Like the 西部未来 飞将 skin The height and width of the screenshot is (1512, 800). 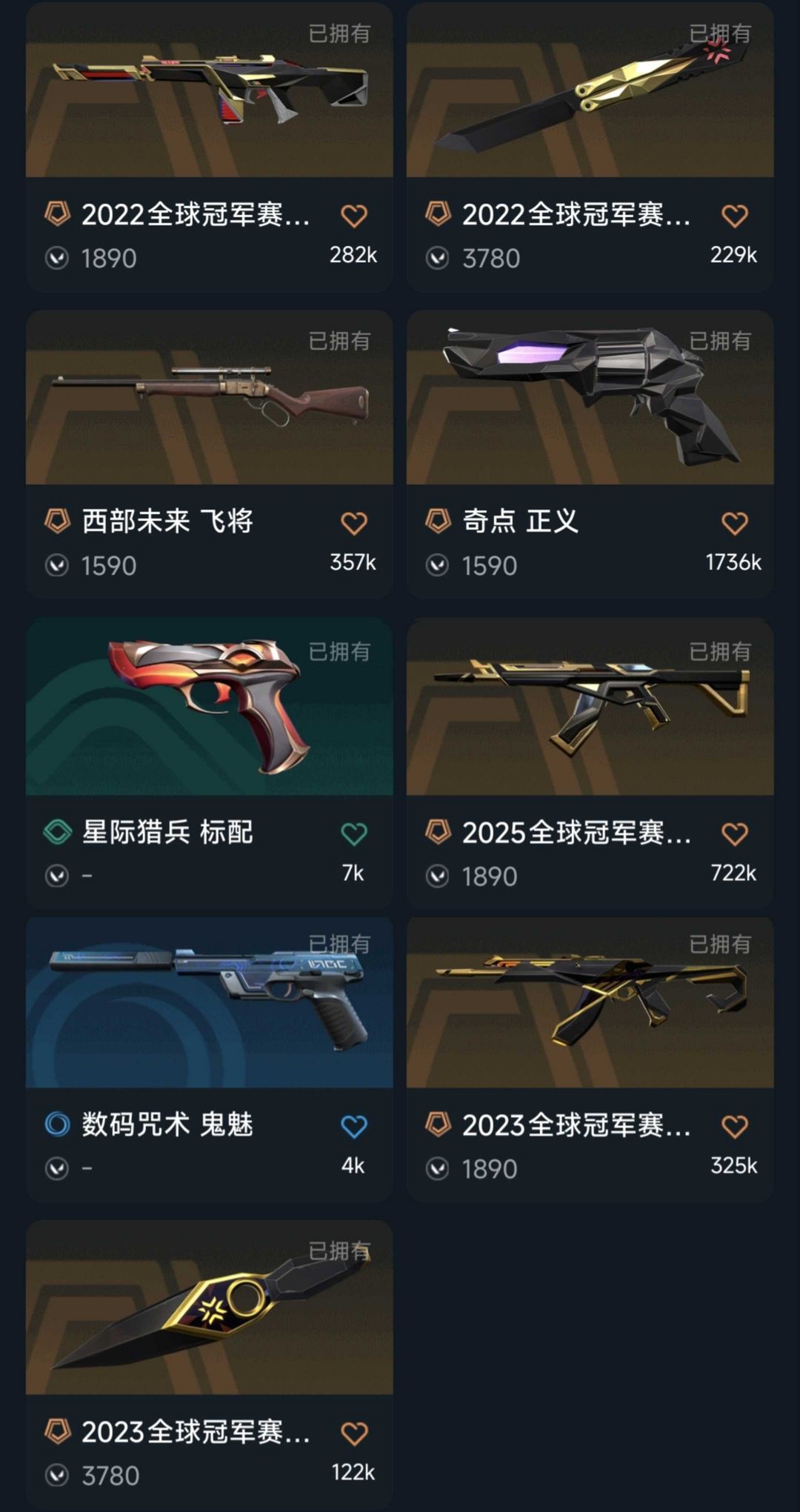tap(354, 524)
